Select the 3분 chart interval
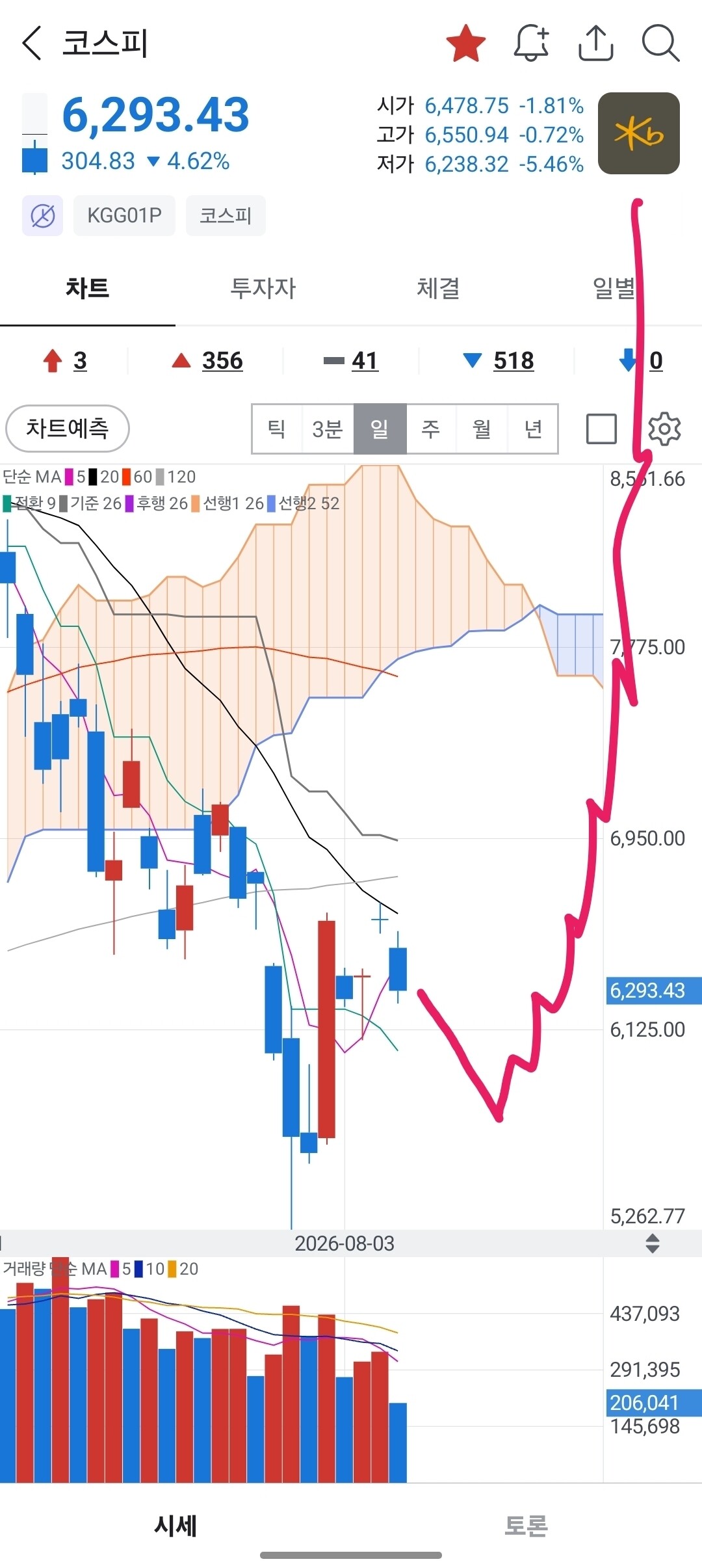 click(328, 429)
